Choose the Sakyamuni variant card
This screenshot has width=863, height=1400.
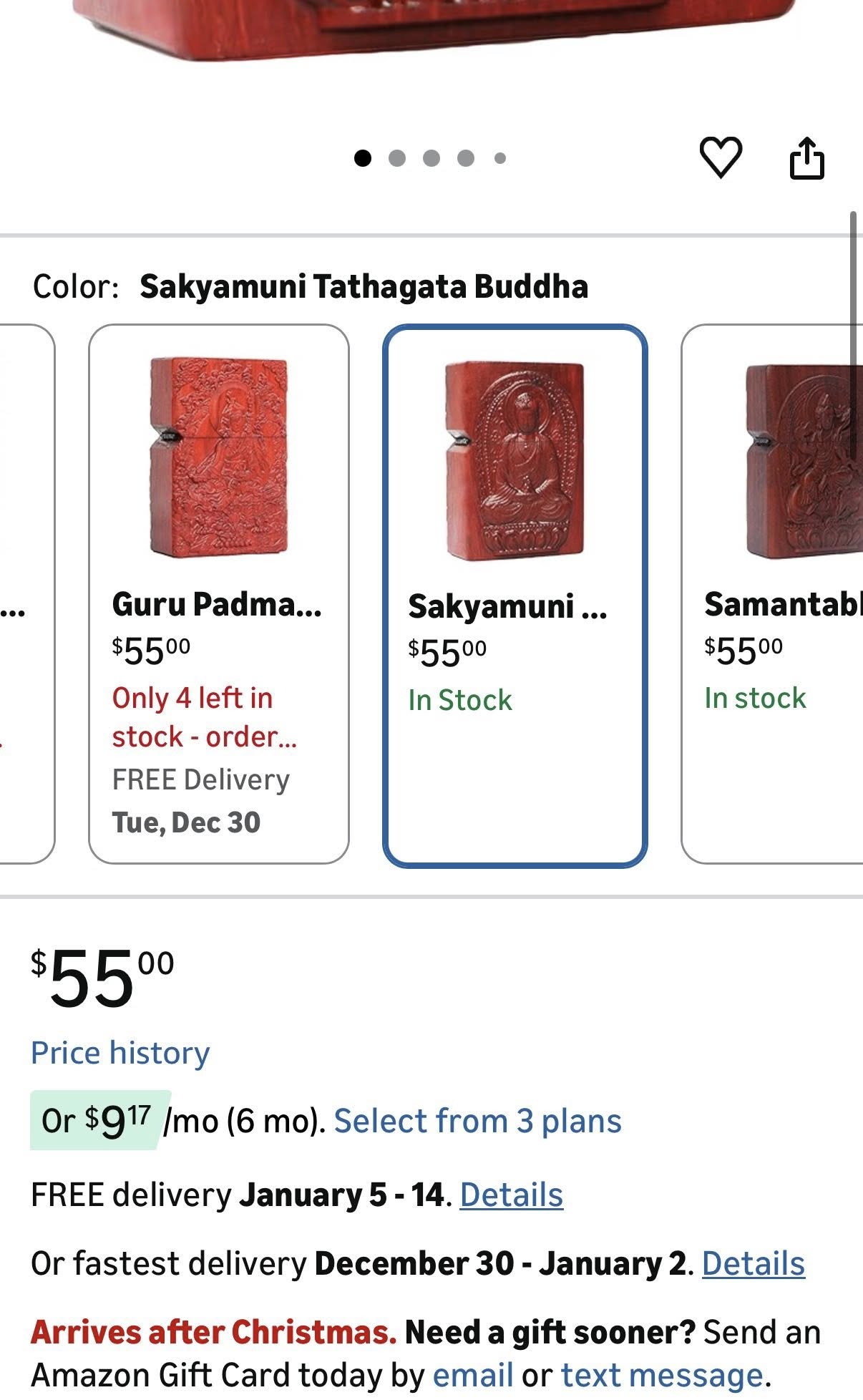(515, 595)
